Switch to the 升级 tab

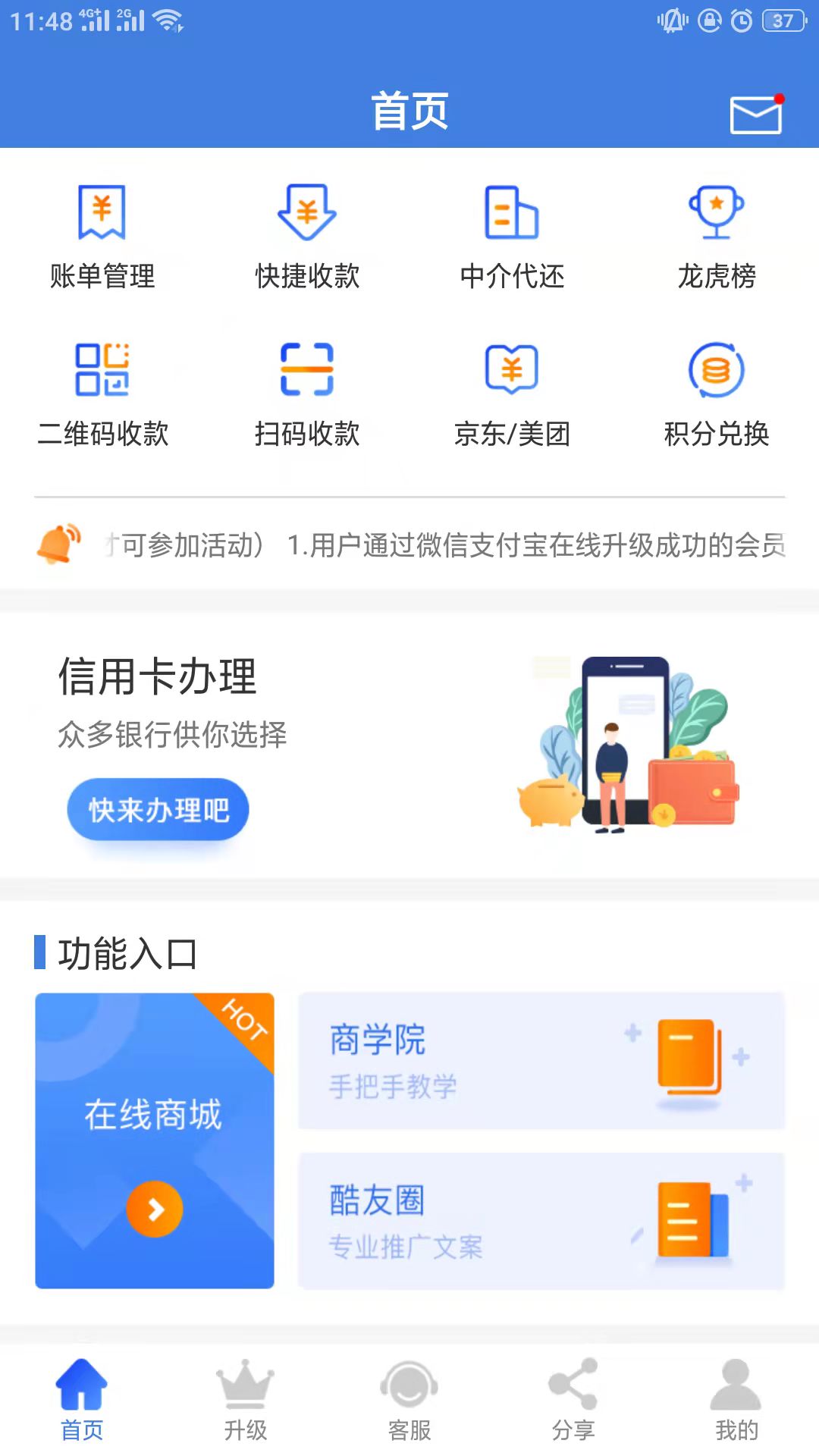246,1400
